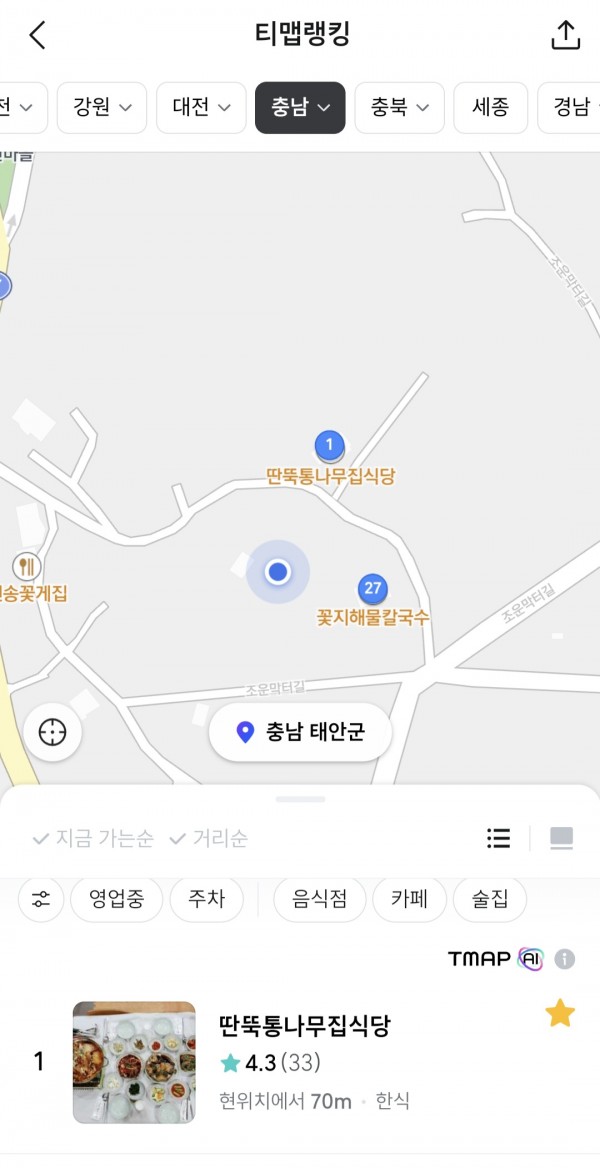The image size is (600, 1168).
Task: Unfavorite 딴뚝통나무집식당 with the star
Action: pos(560,1014)
